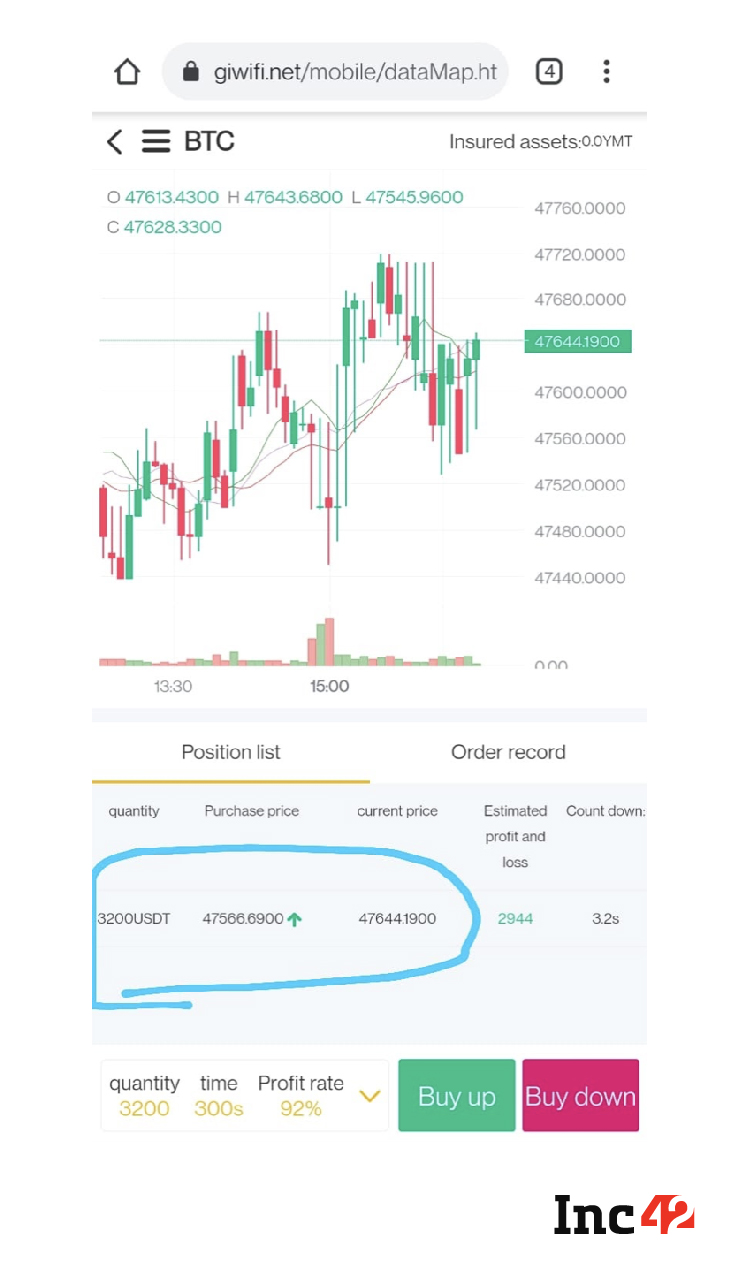Place a Buy up order
This screenshot has width=734, height=1270.
point(457,1096)
